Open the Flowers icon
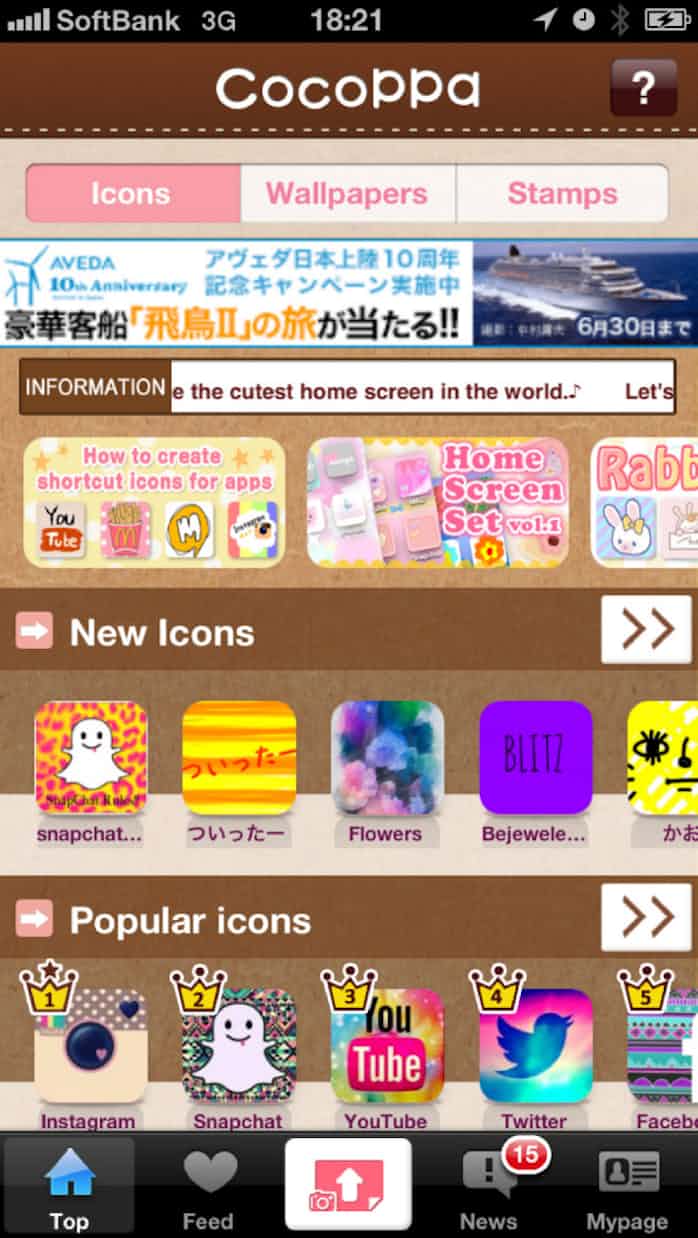The width and height of the screenshot is (698, 1238). click(387, 757)
